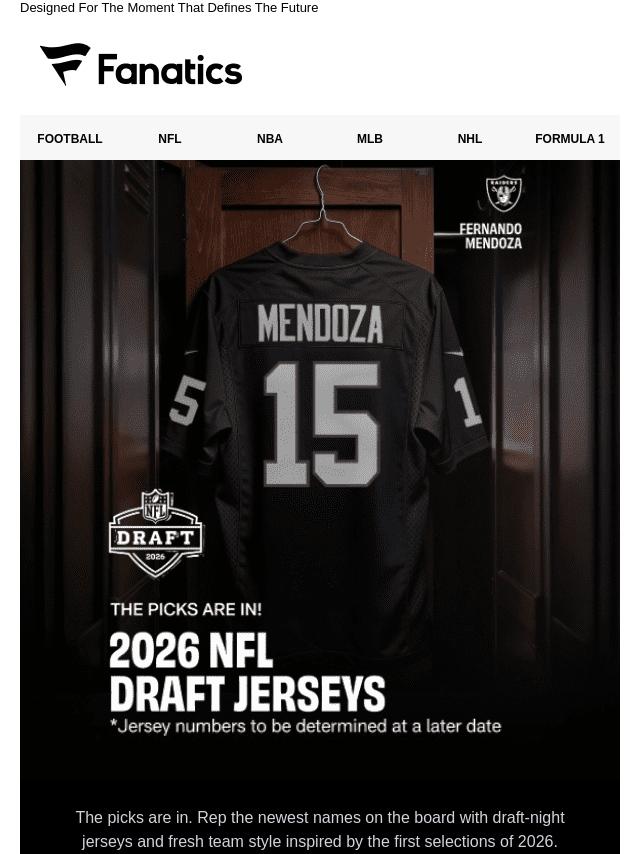Browse the MLB category
This screenshot has width=640, height=854.
coord(370,139)
